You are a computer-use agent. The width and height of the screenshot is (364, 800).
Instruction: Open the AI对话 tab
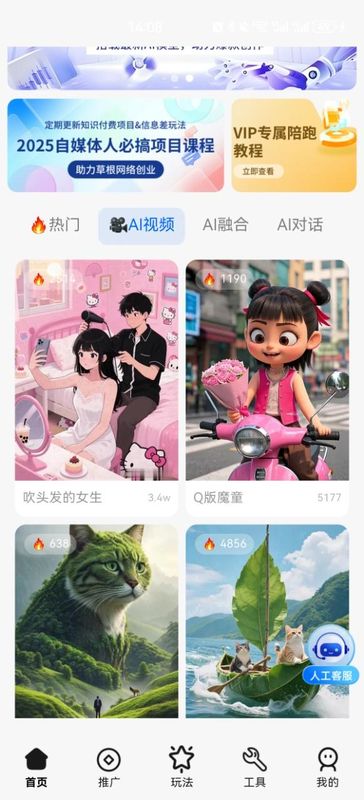300,224
